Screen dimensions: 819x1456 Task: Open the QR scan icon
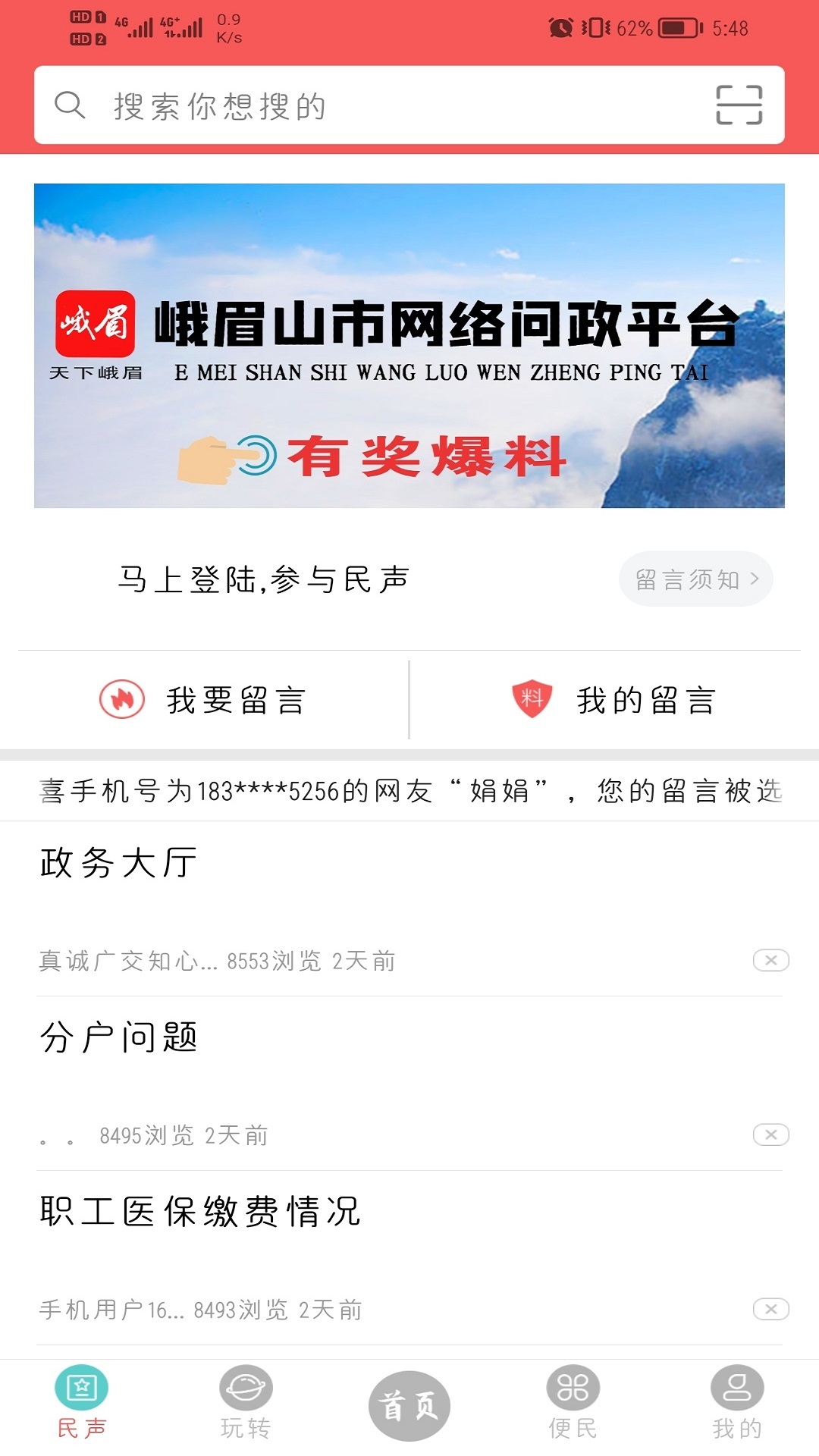(739, 105)
